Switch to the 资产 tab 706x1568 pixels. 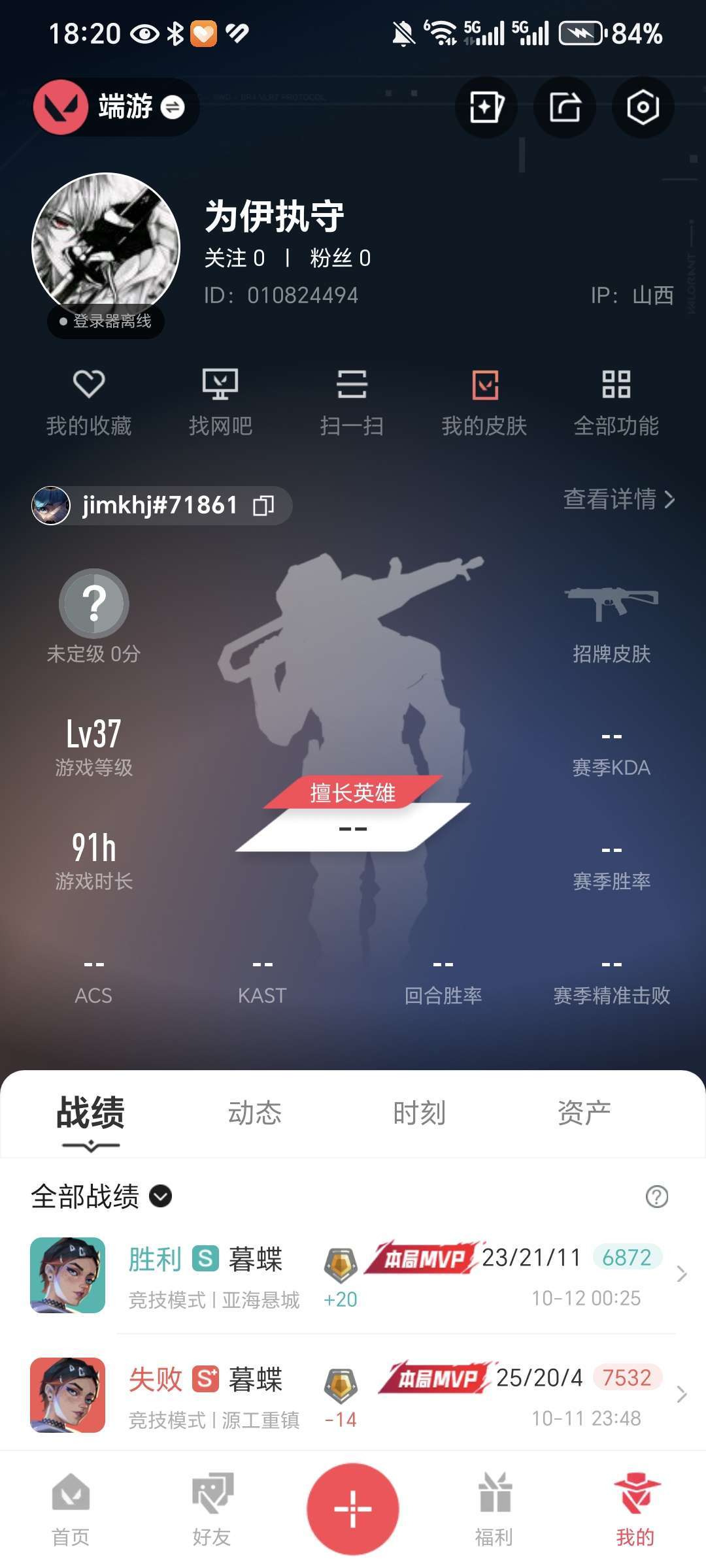point(584,1113)
